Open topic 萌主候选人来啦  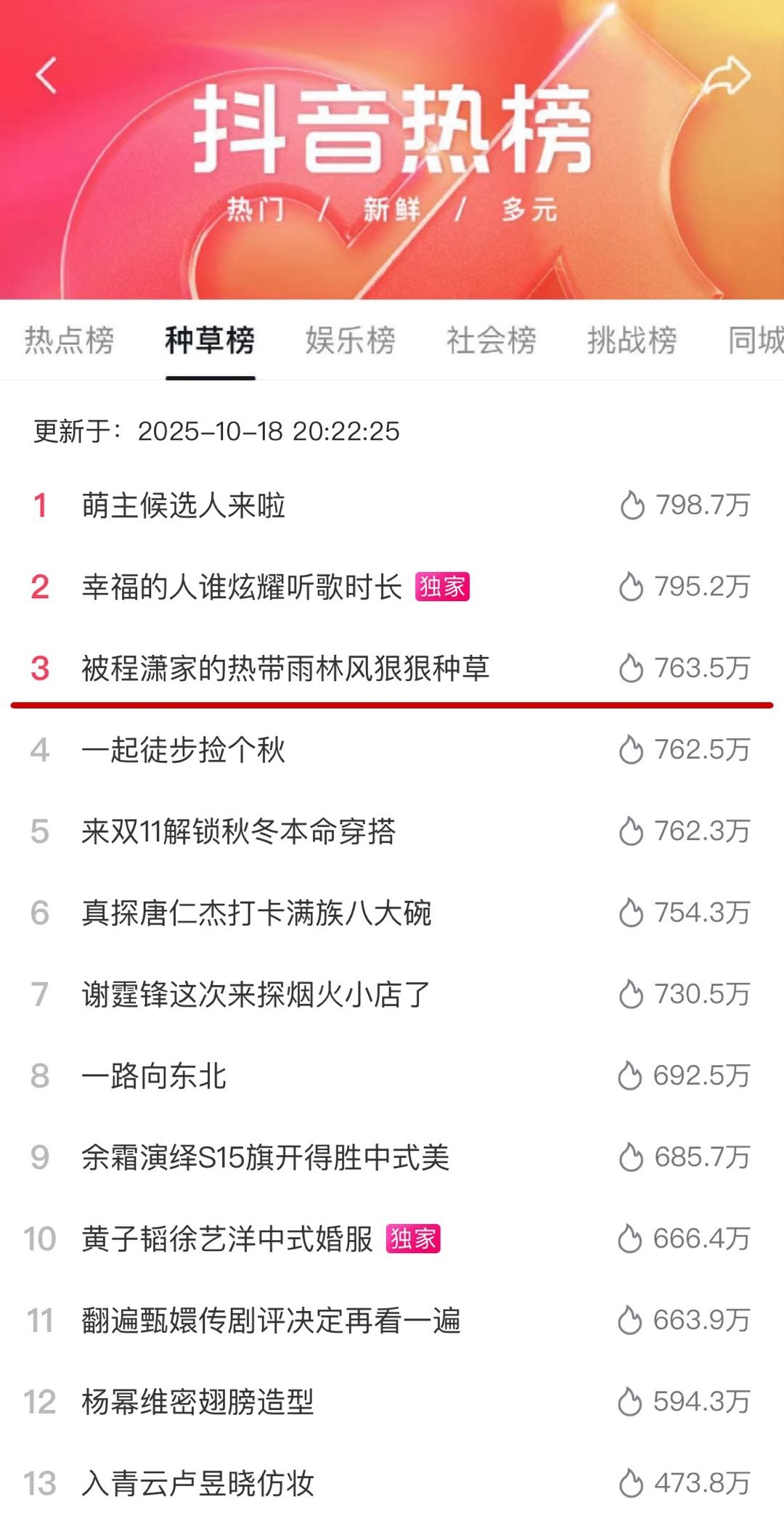point(183,505)
